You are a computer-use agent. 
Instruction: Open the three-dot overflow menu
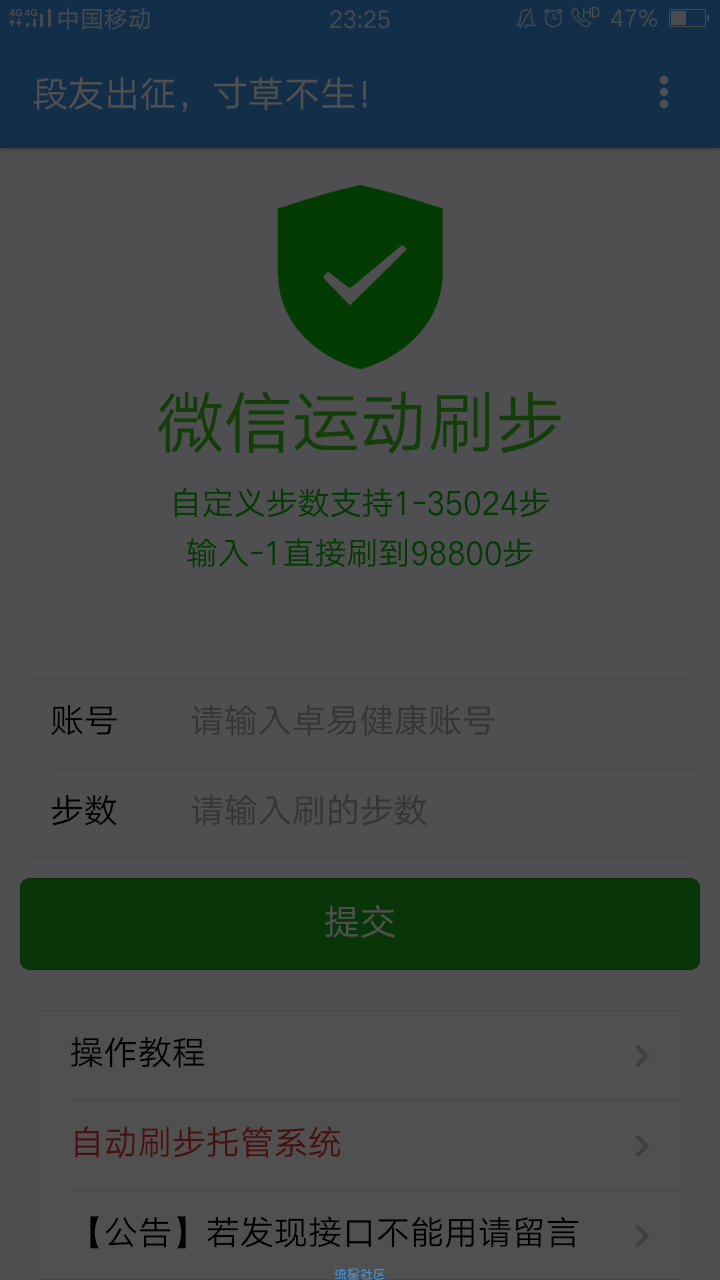pos(663,94)
